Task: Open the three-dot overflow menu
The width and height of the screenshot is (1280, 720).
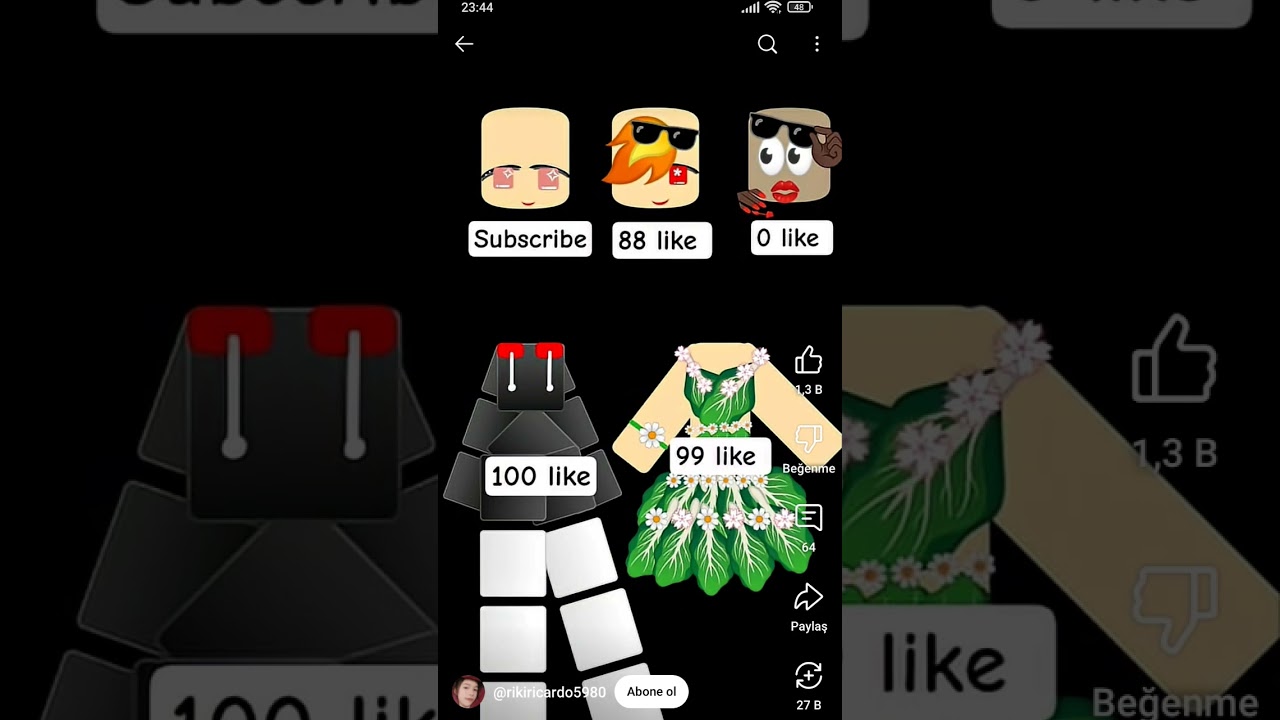Action: [817, 44]
